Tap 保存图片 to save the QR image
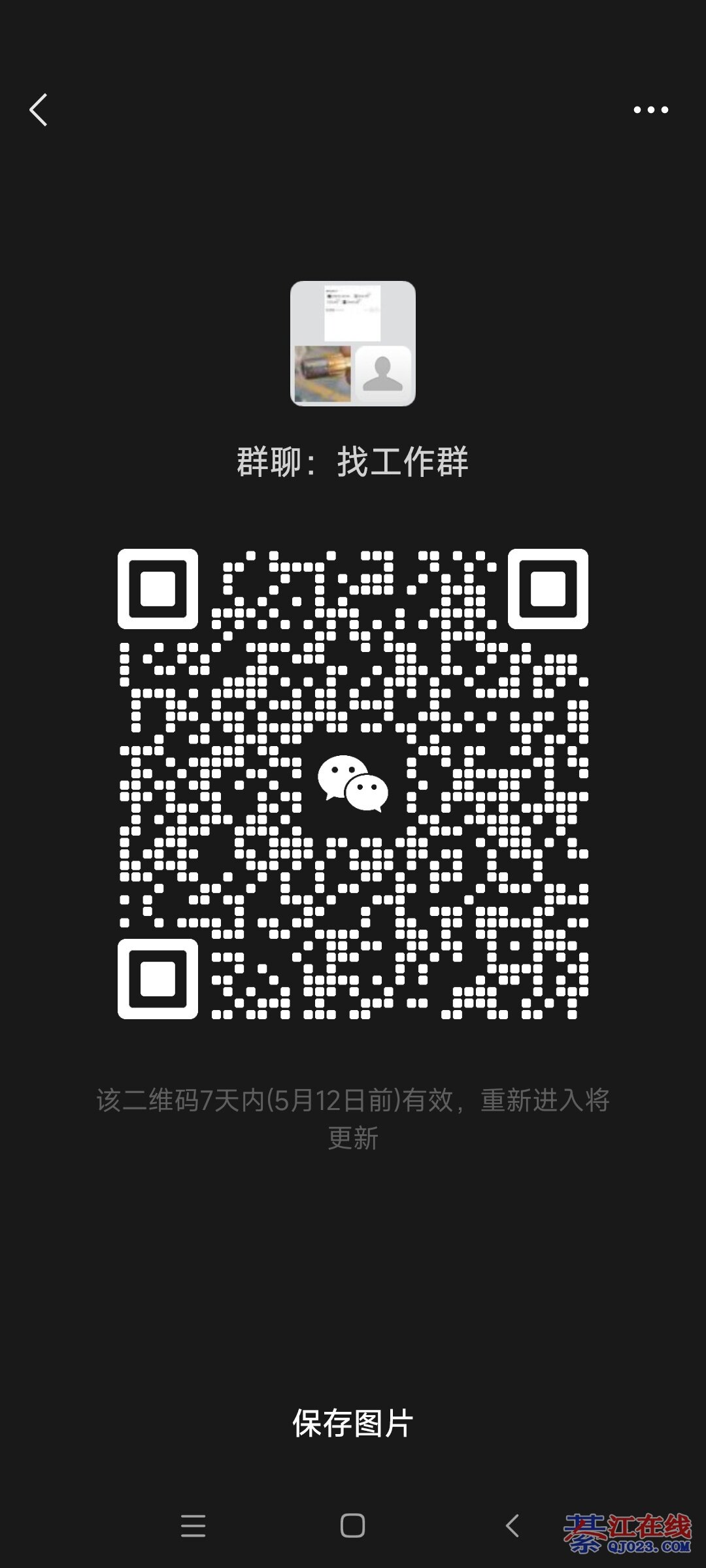The height and width of the screenshot is (1568, 706). pyautogui.click(x=352, y=1424)
